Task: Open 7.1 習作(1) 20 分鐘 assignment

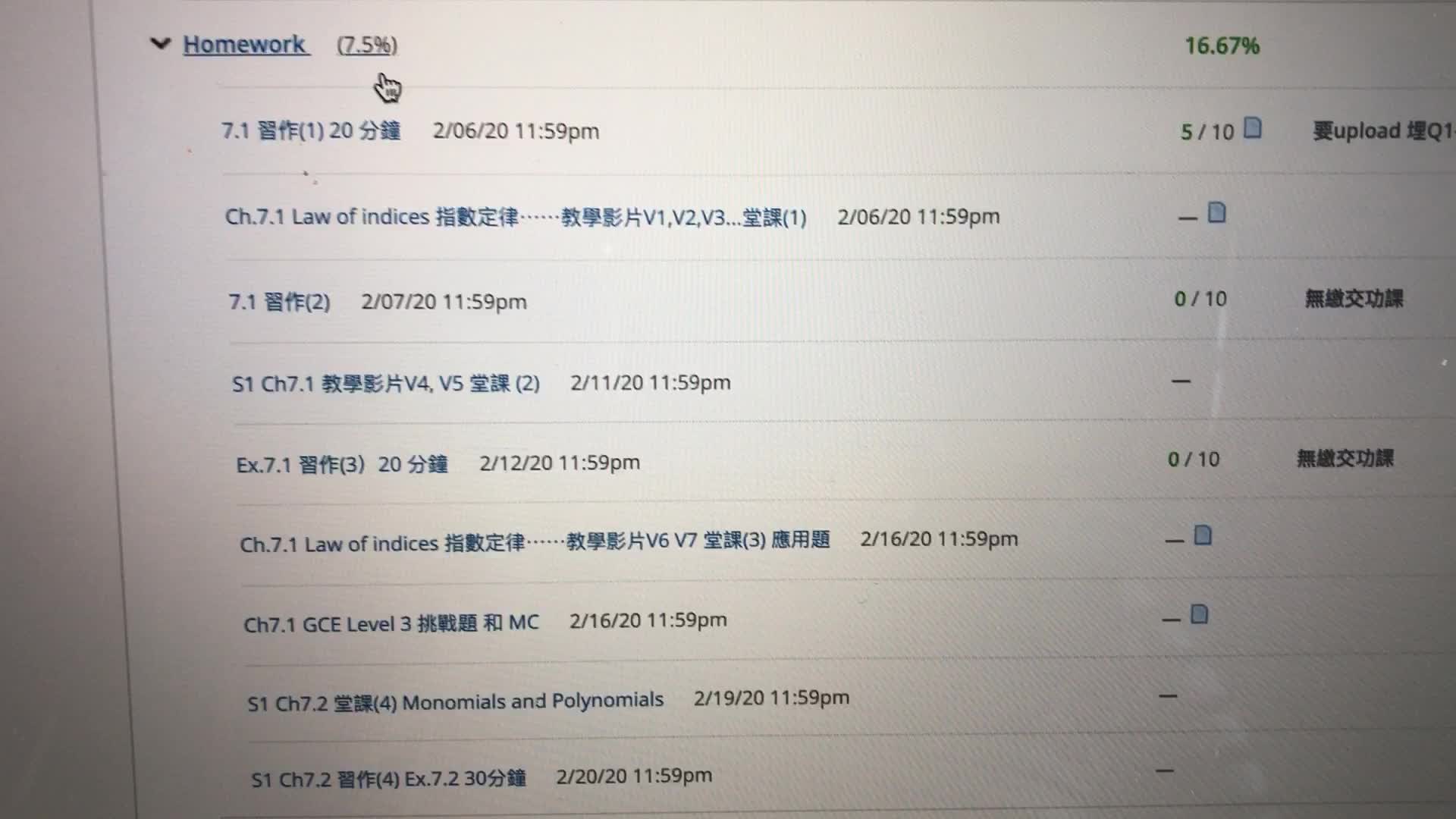Action: (x=310, y=130)
